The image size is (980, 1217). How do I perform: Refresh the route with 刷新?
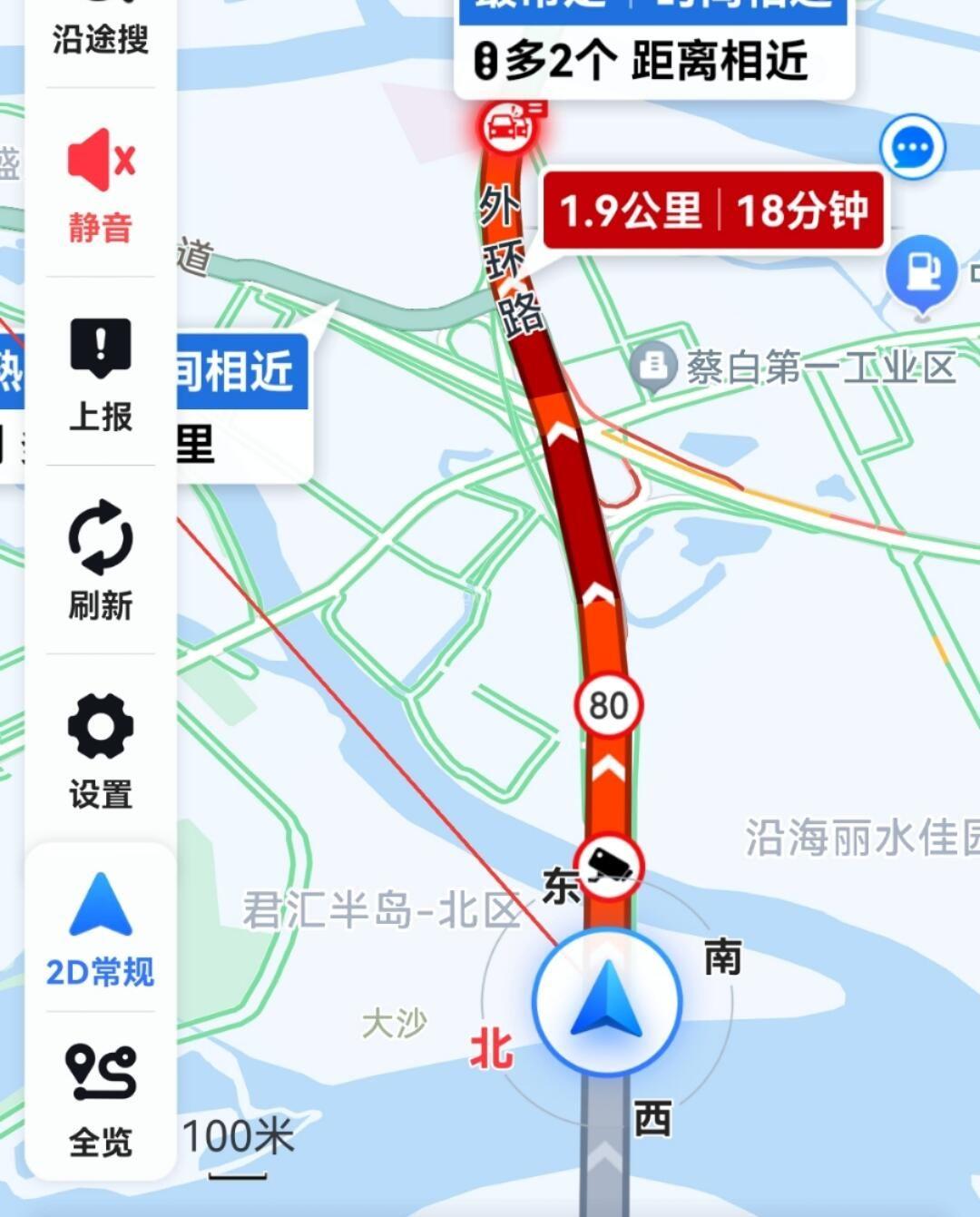pos(100,561)
